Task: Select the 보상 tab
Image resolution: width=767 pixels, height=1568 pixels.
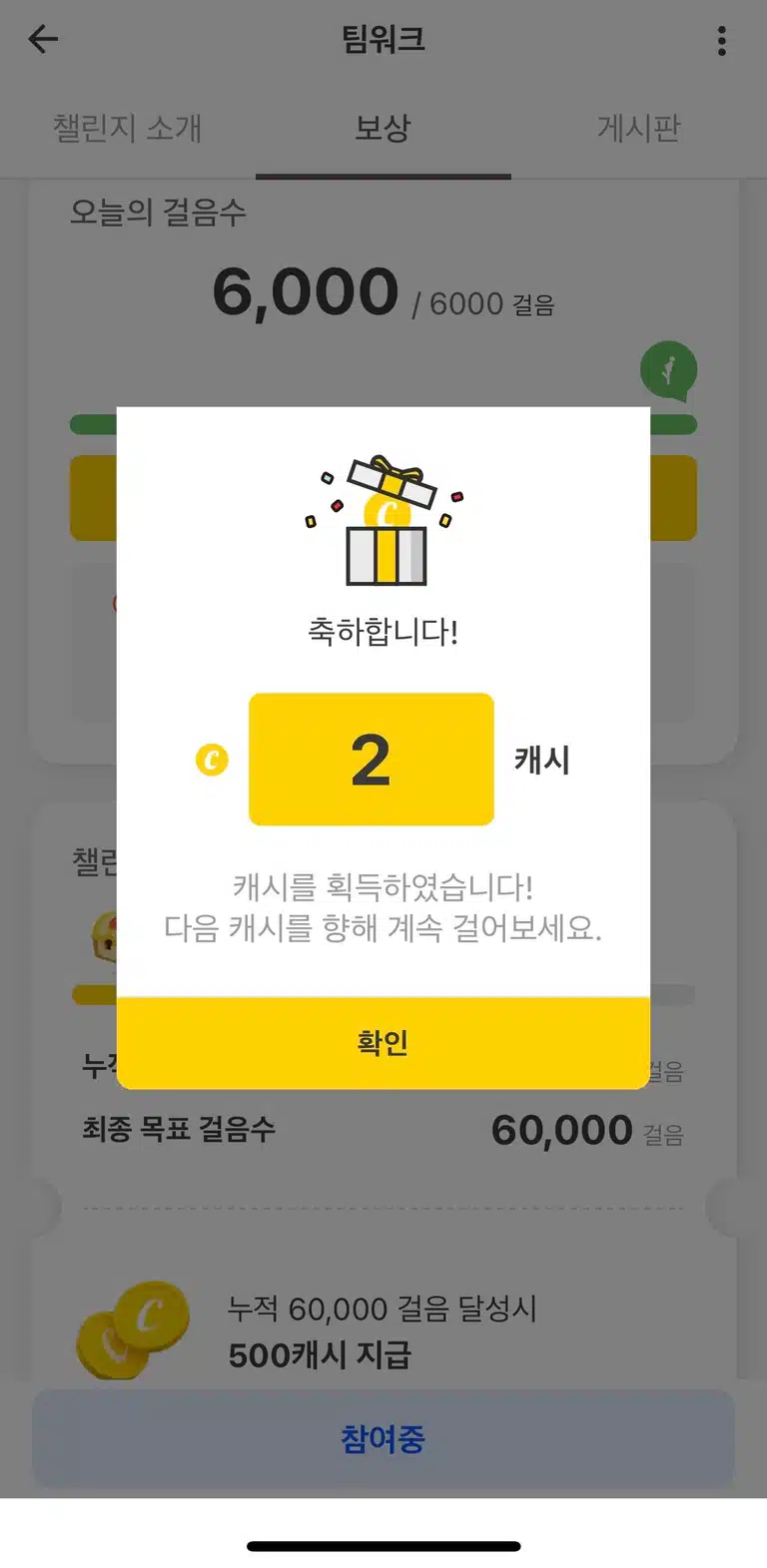Action: pyautogui.click(x=383, y=128)
